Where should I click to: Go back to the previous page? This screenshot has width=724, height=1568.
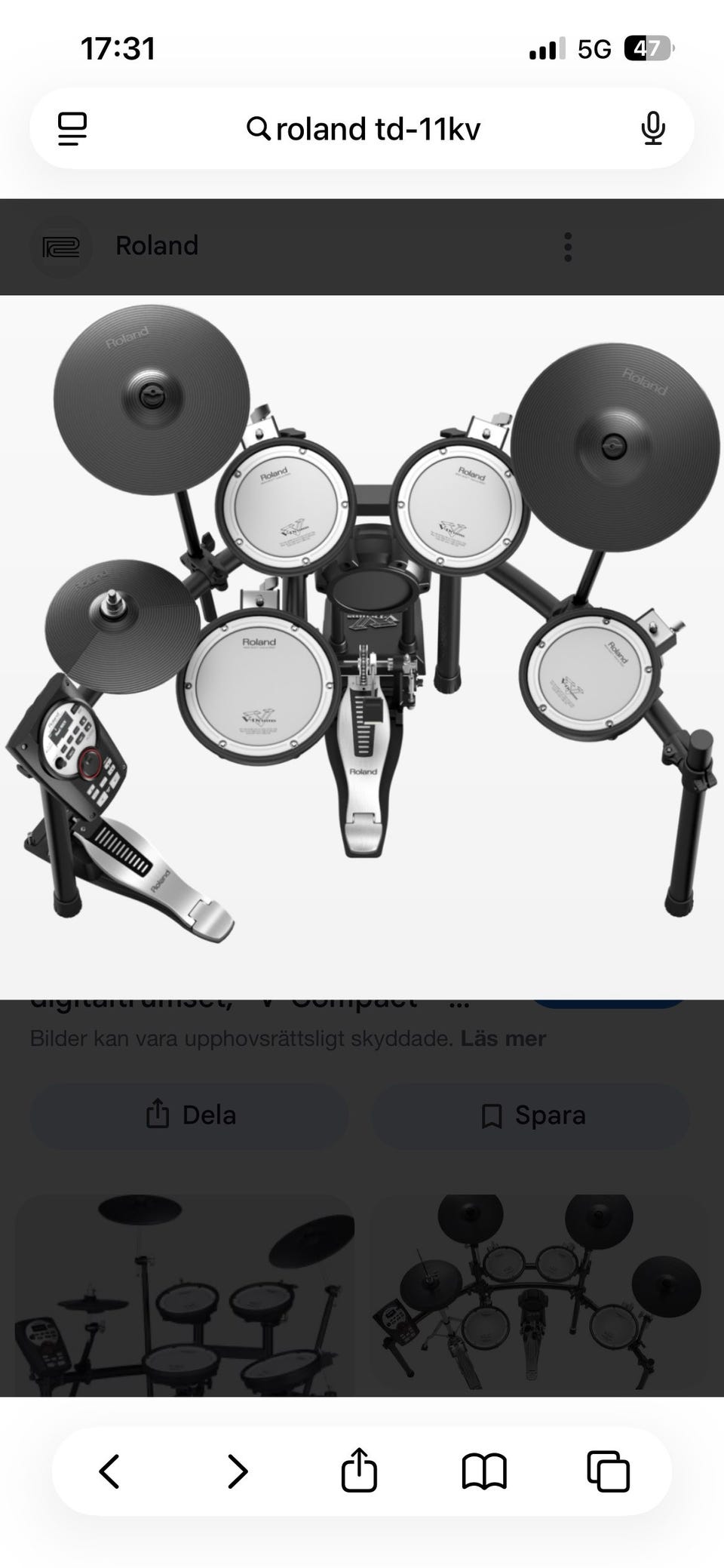pos(109,1471)
